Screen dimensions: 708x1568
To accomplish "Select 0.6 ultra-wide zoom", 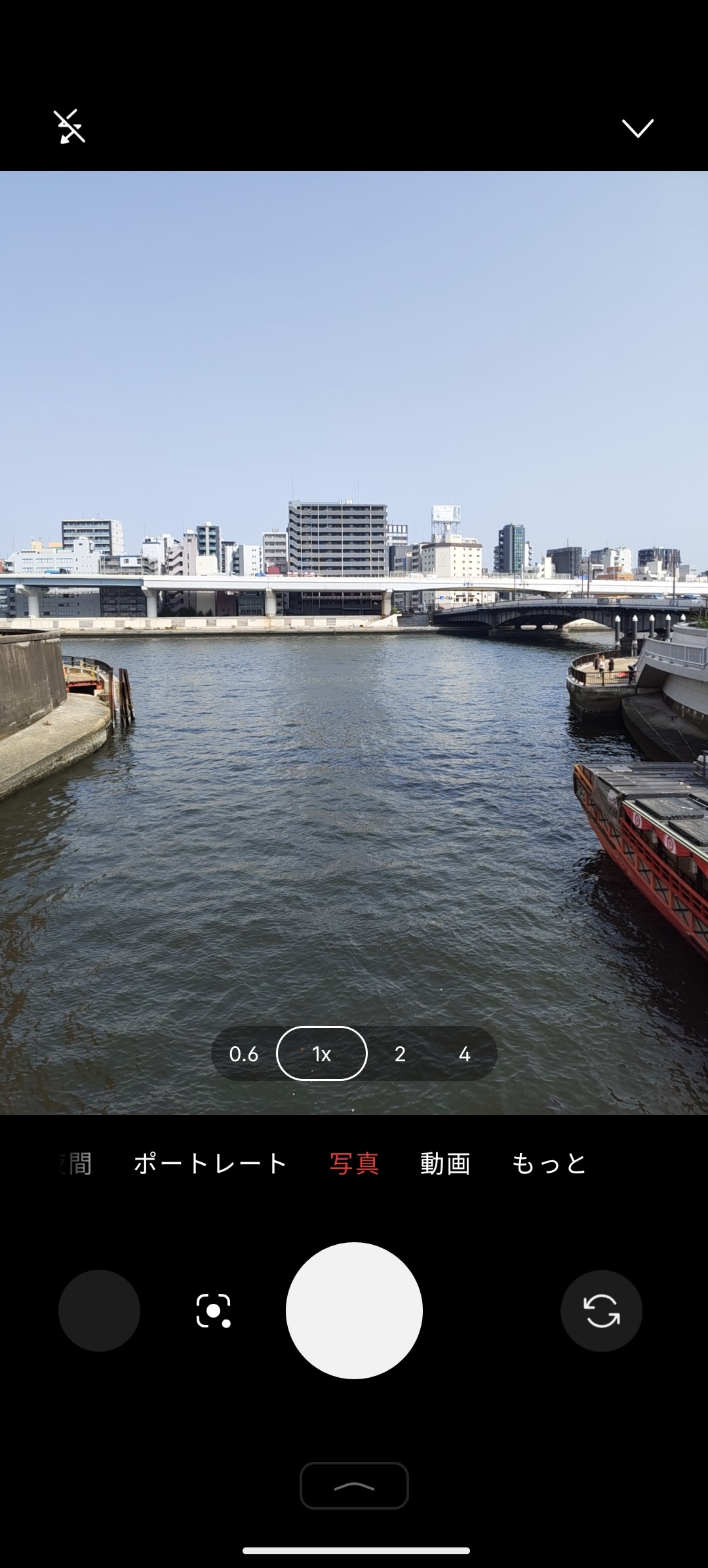I will click(x=244, y=1053).
